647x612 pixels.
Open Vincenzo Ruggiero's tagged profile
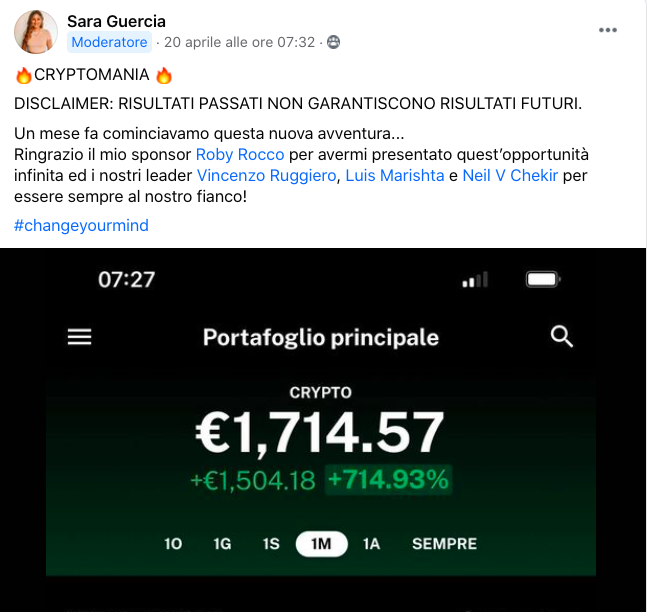coord(268,175)
